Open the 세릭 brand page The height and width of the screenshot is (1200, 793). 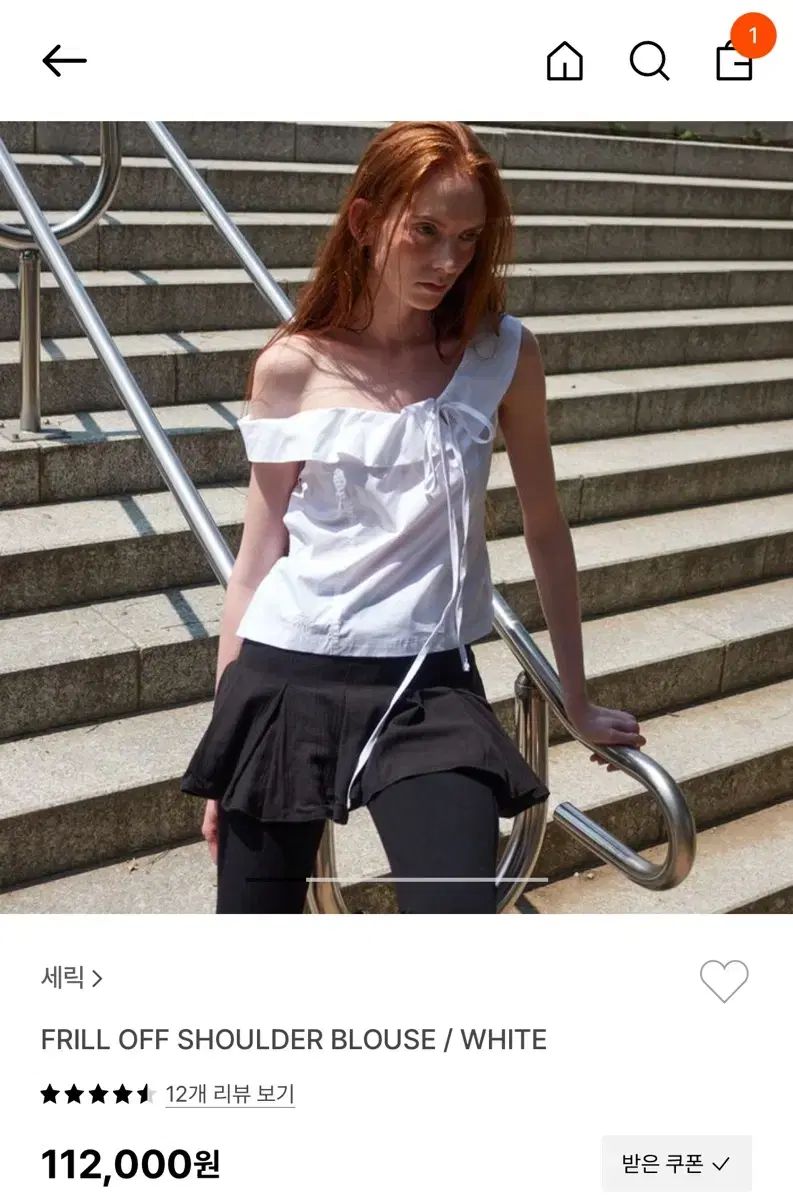click(x=71, y=978)
